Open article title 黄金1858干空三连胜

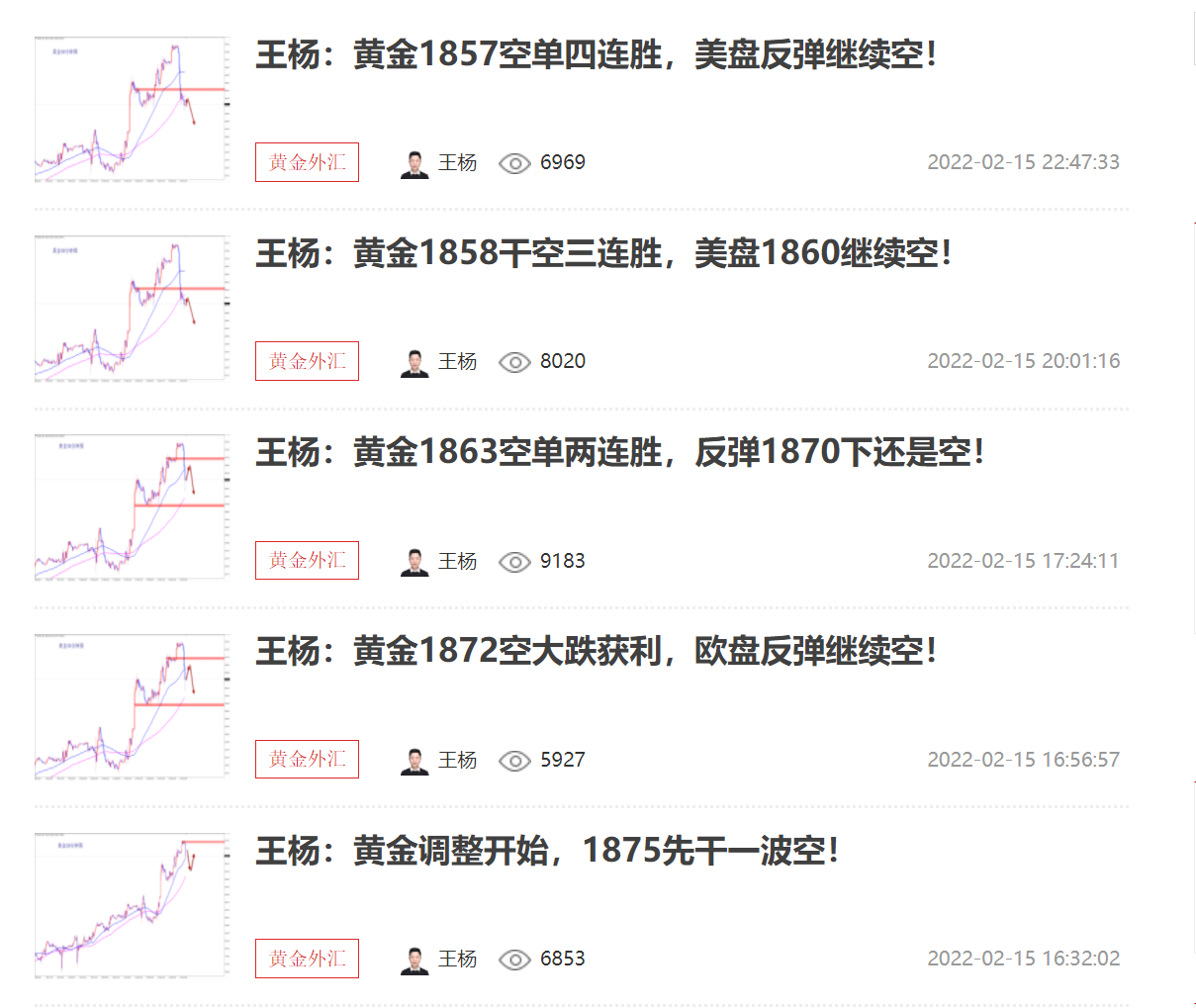tap(603, 253)
